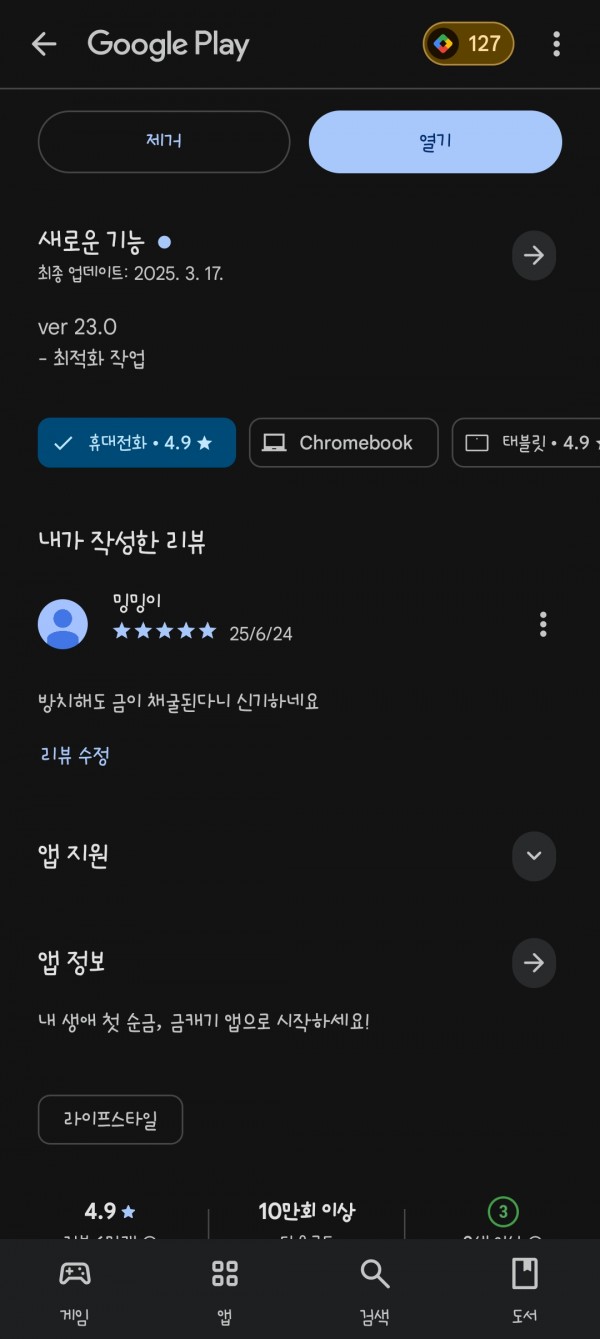Viewport: 600px width, 1339px height.
Task: Switch to the 게임 tab
Action: pos(75,1290)
